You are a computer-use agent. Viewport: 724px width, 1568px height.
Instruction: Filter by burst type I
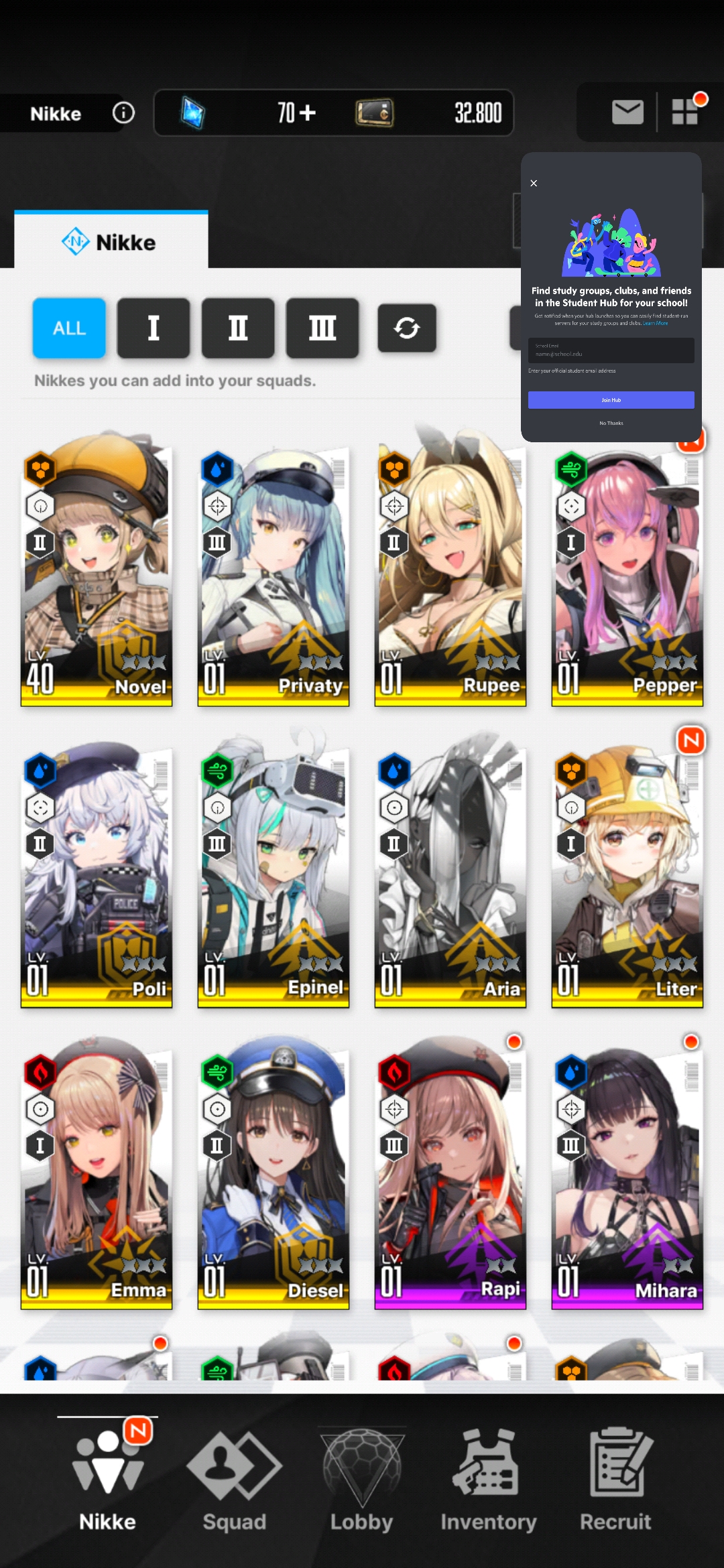click(x=154, y=328)
